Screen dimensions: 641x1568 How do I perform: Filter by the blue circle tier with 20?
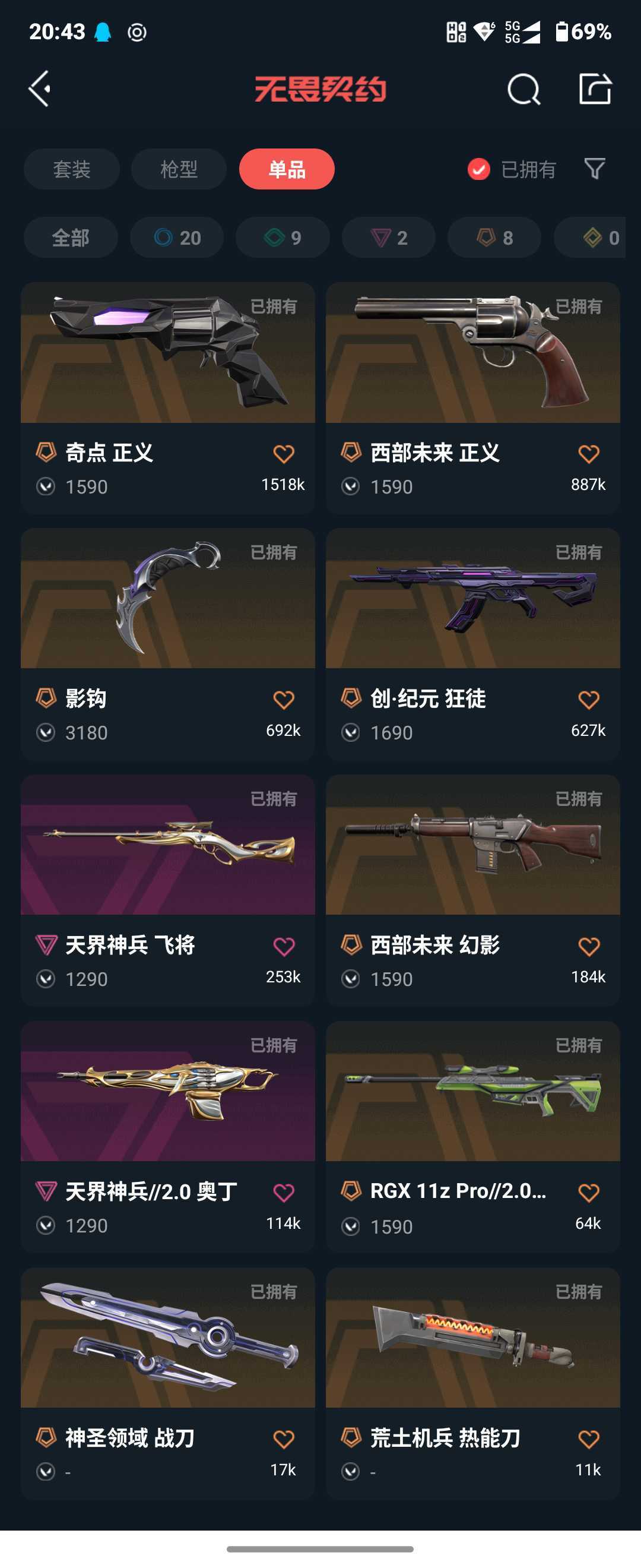(x=177, y=238)
